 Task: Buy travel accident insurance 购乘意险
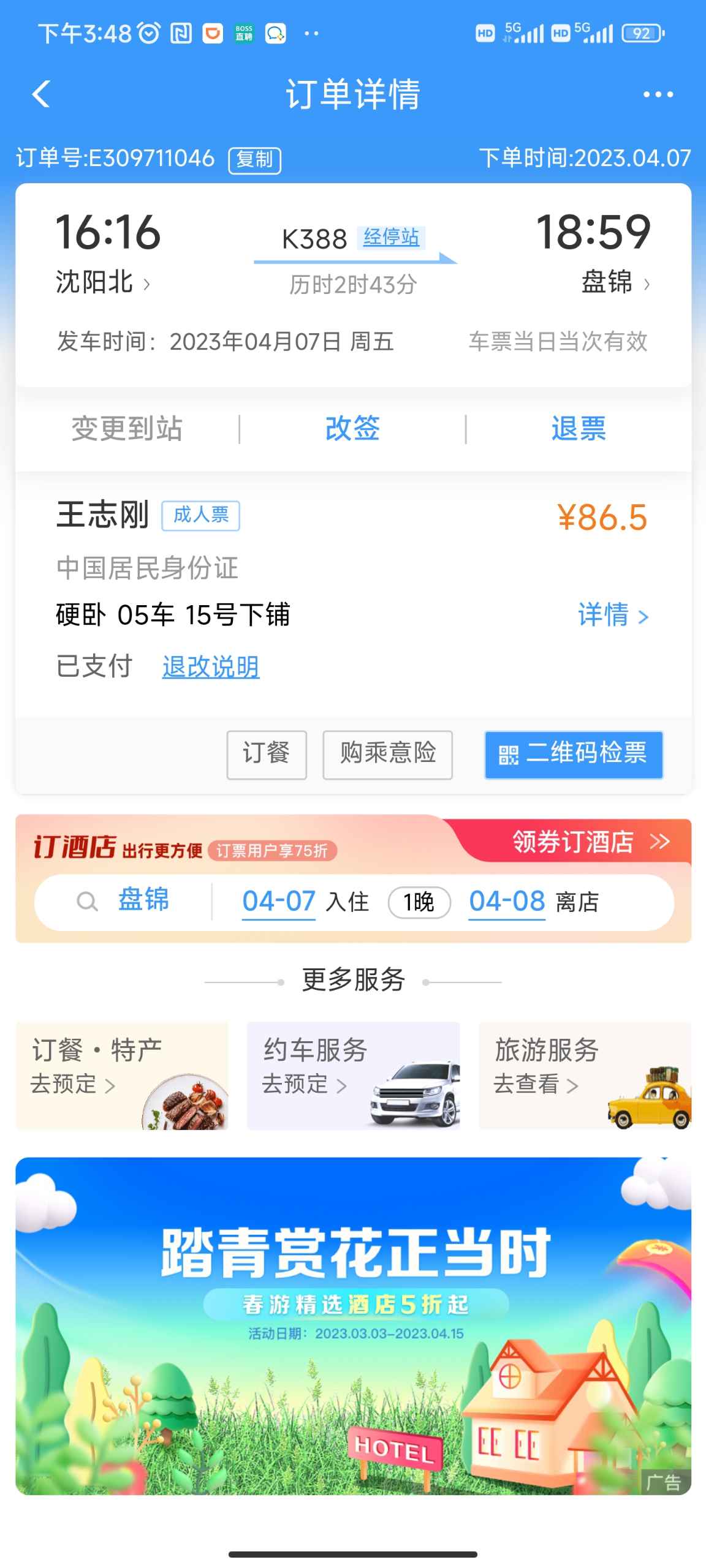click(x=387, y=755)
